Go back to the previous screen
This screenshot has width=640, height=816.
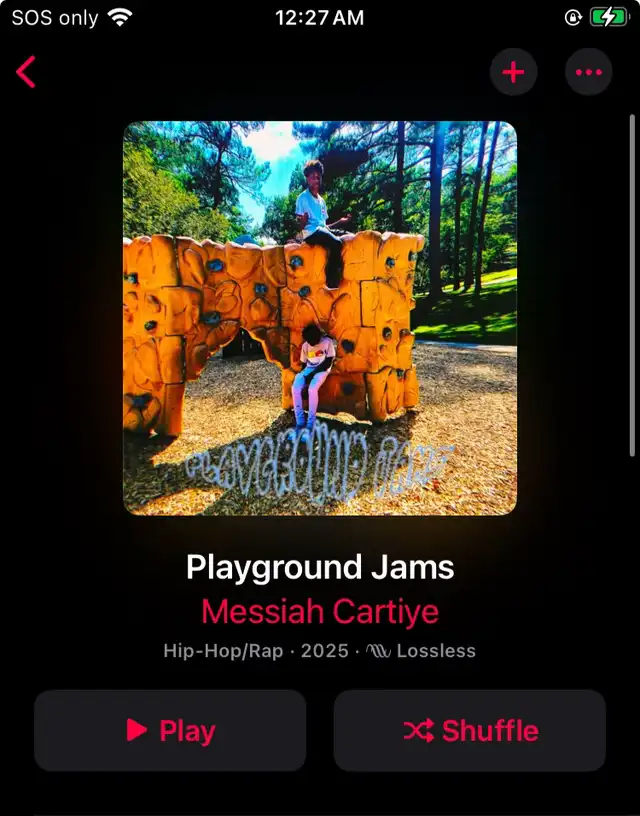pos(26,72)
